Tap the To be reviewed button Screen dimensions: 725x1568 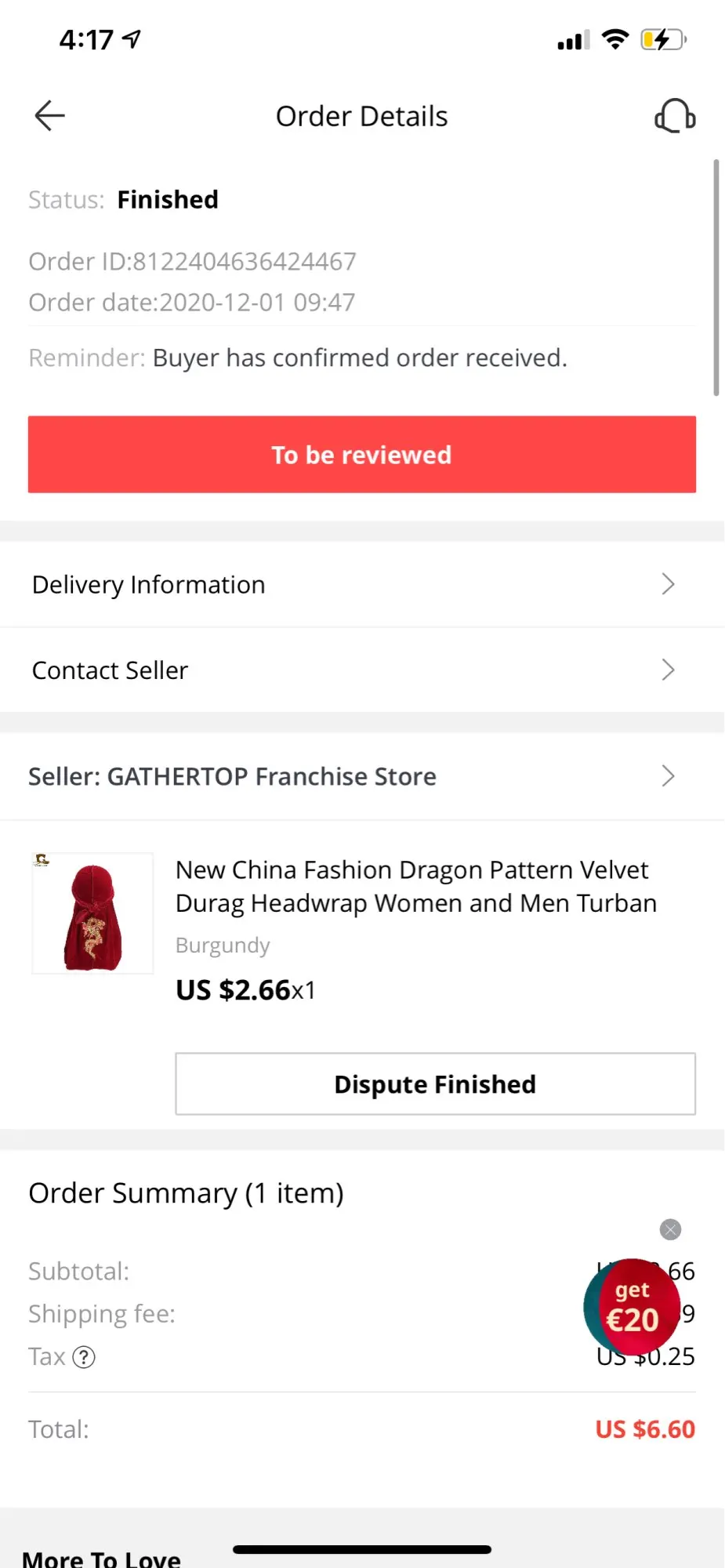pos(361,455)
